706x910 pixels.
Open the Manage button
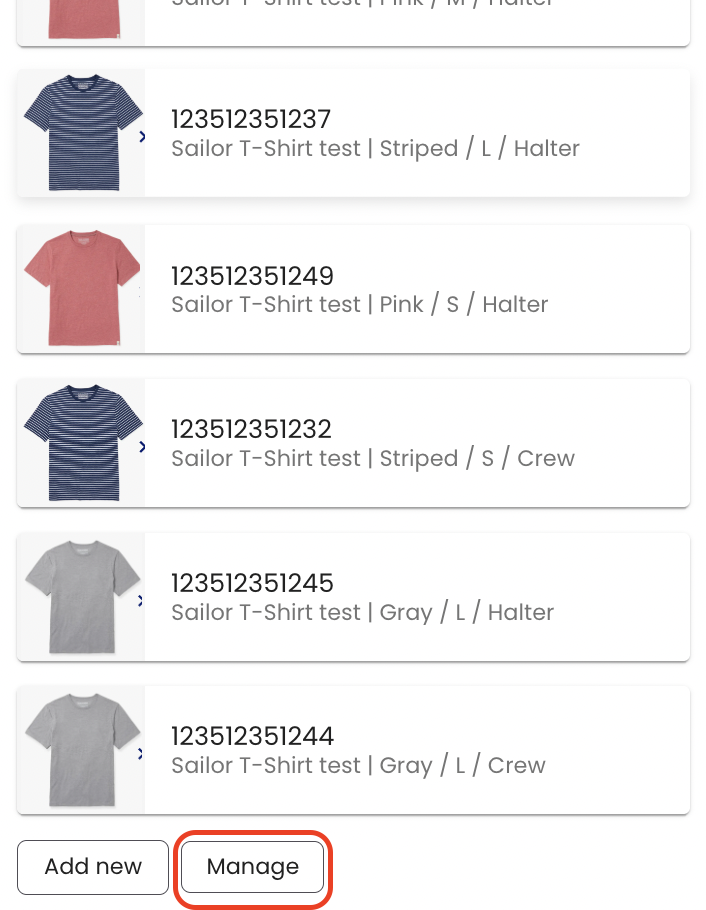click(x=253, y=867)
